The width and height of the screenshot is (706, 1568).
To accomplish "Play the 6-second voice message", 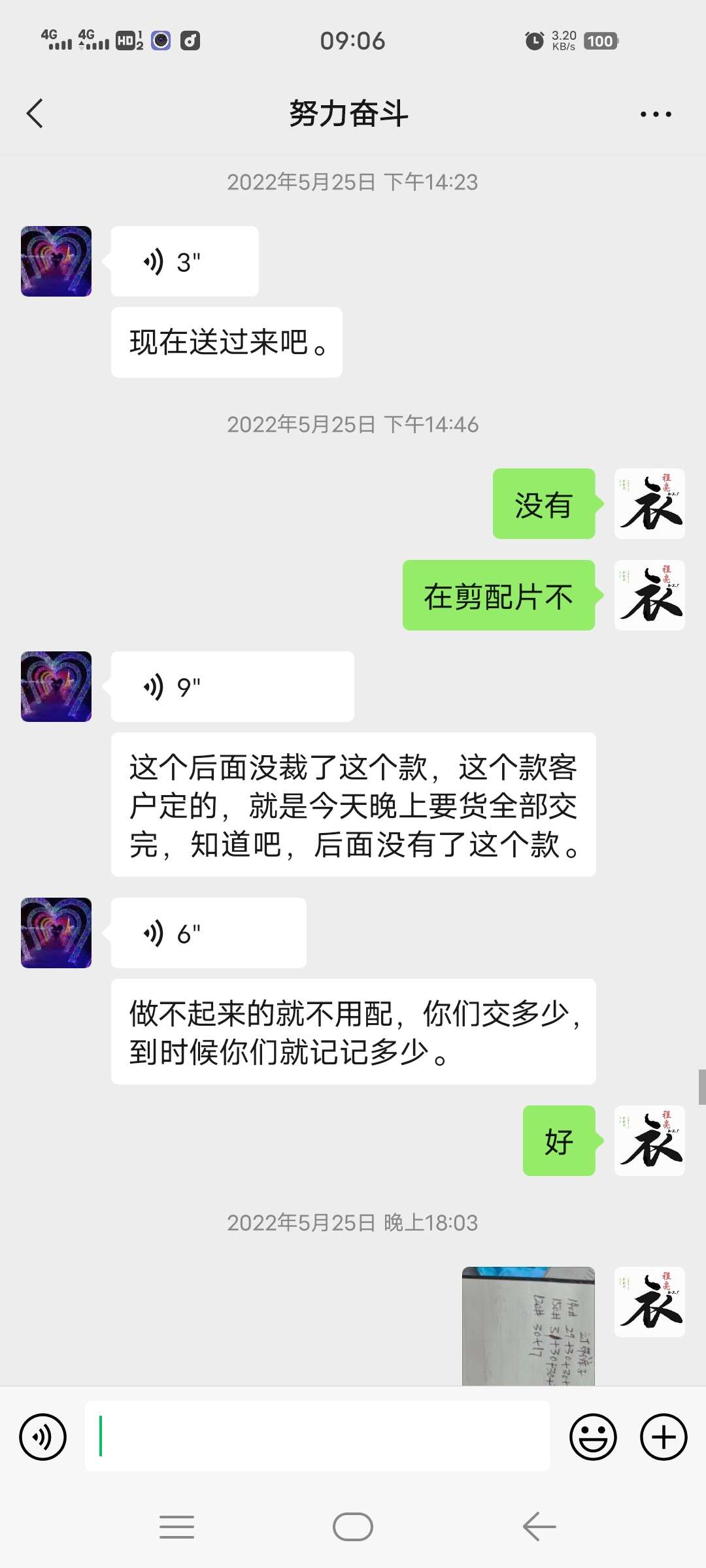I will tap(208, 933).
